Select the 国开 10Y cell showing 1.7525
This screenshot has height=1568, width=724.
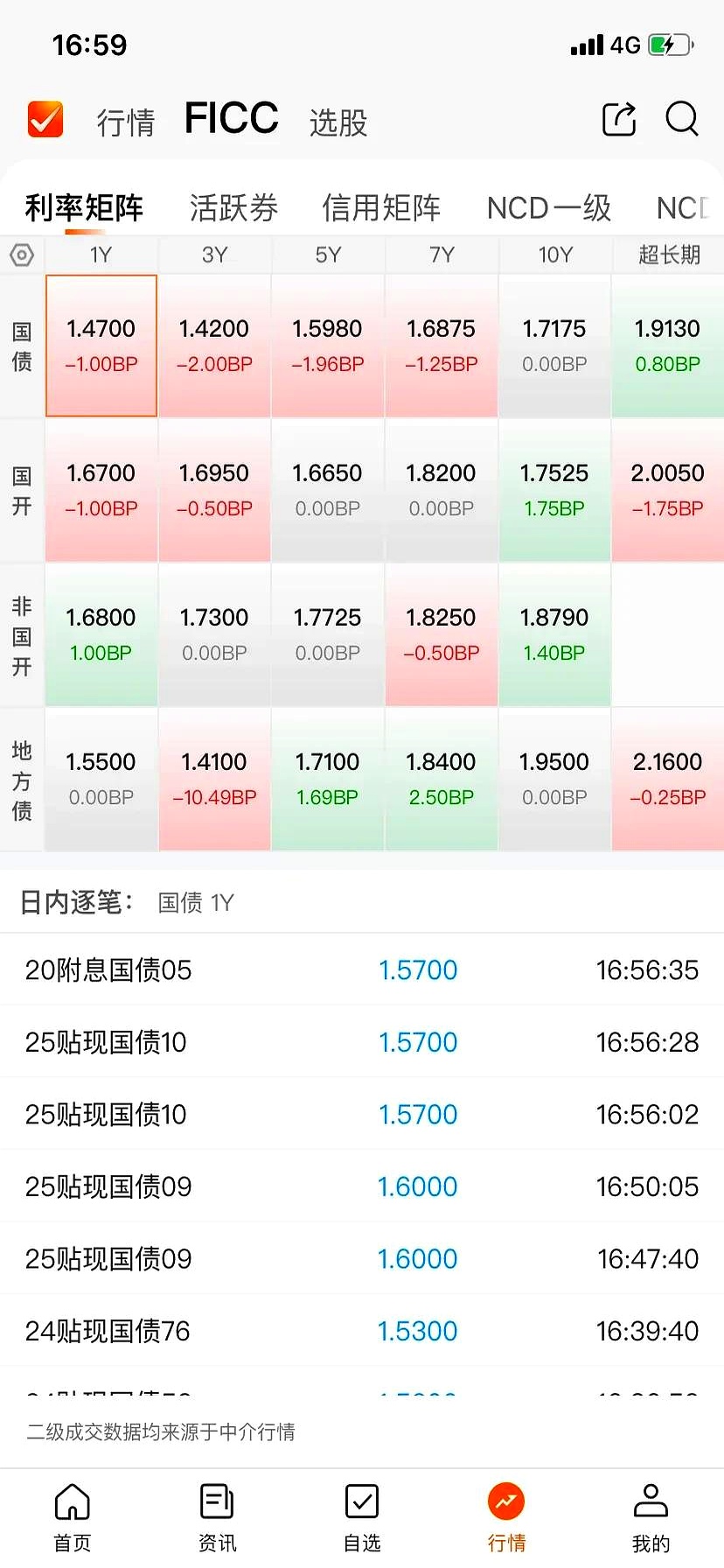pyautogui.click(x=554, y=490)
